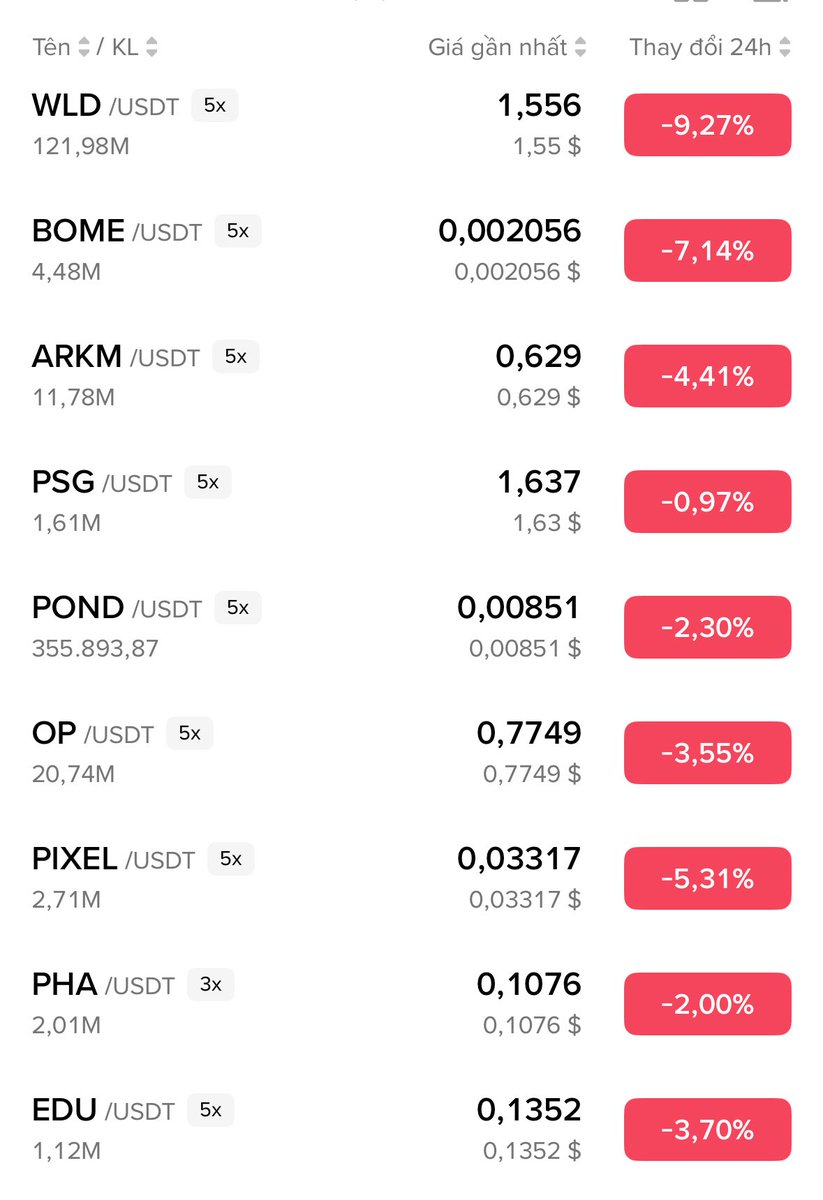The height and width of the screenshot is (1200, 823).
Task: Sort by Thay đổi 24h
Action: (709, 47)
